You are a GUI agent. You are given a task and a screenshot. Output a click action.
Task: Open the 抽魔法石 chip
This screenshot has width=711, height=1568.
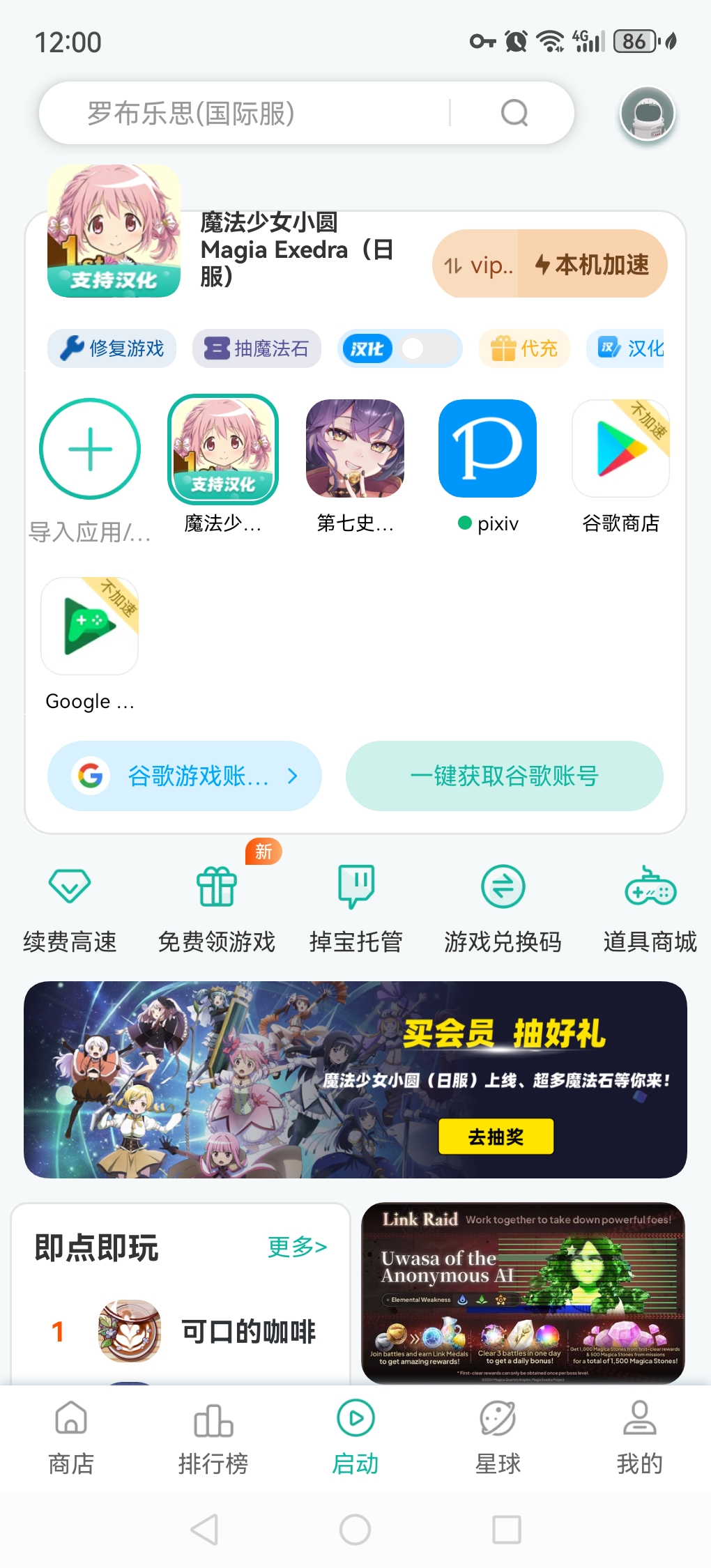coord(257,348)
